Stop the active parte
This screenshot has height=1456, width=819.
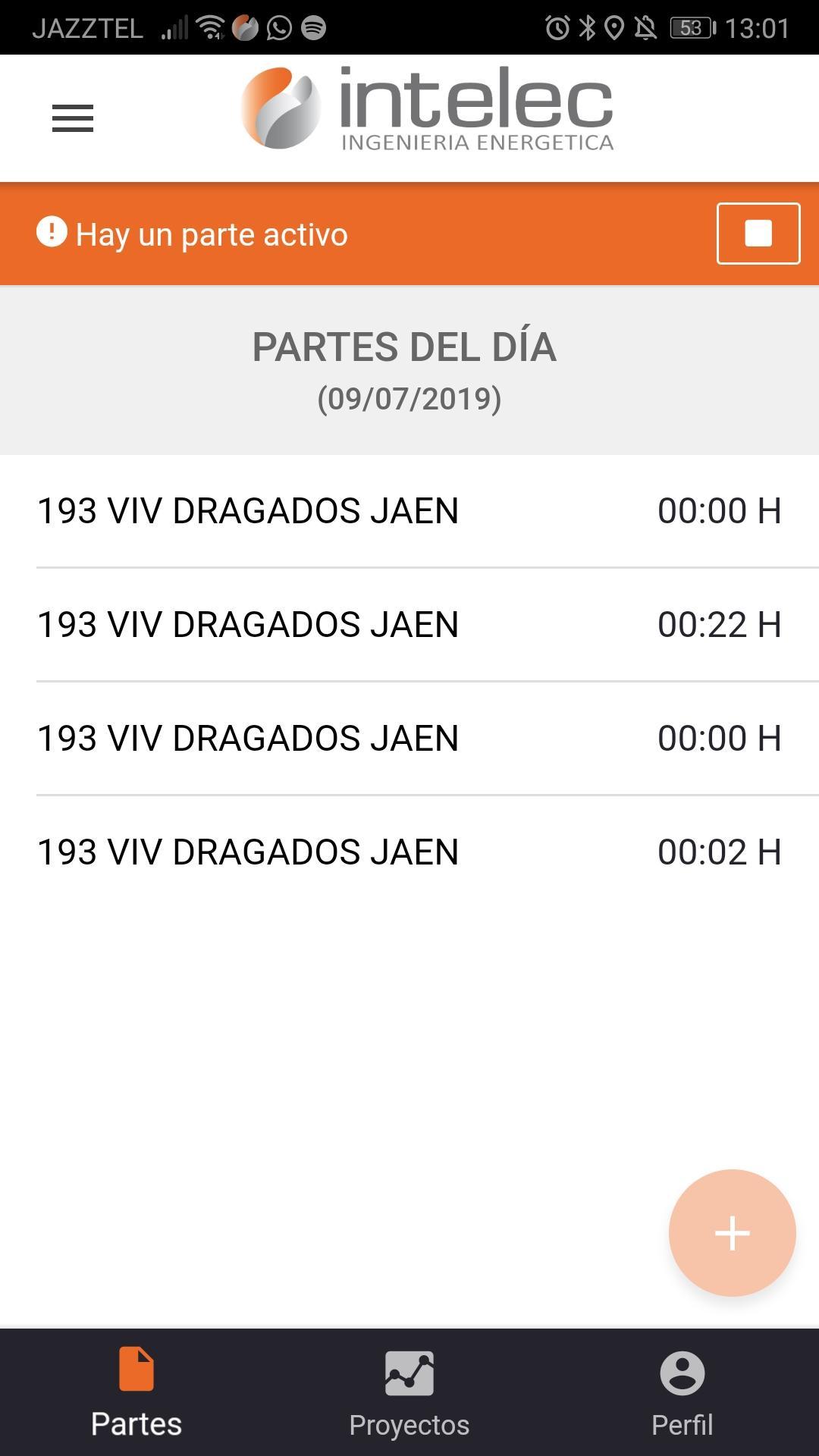758,234
